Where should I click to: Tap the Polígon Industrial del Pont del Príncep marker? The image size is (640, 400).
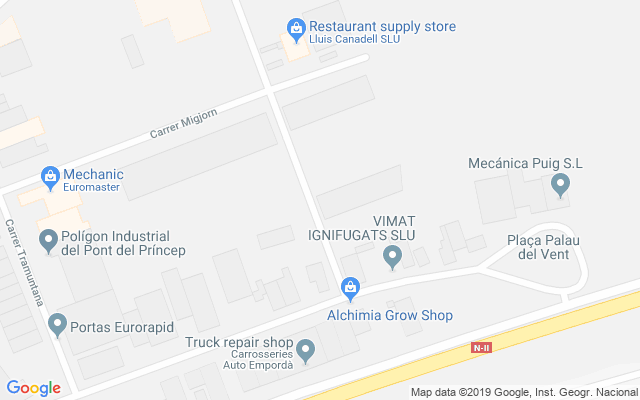coord(48,240)
